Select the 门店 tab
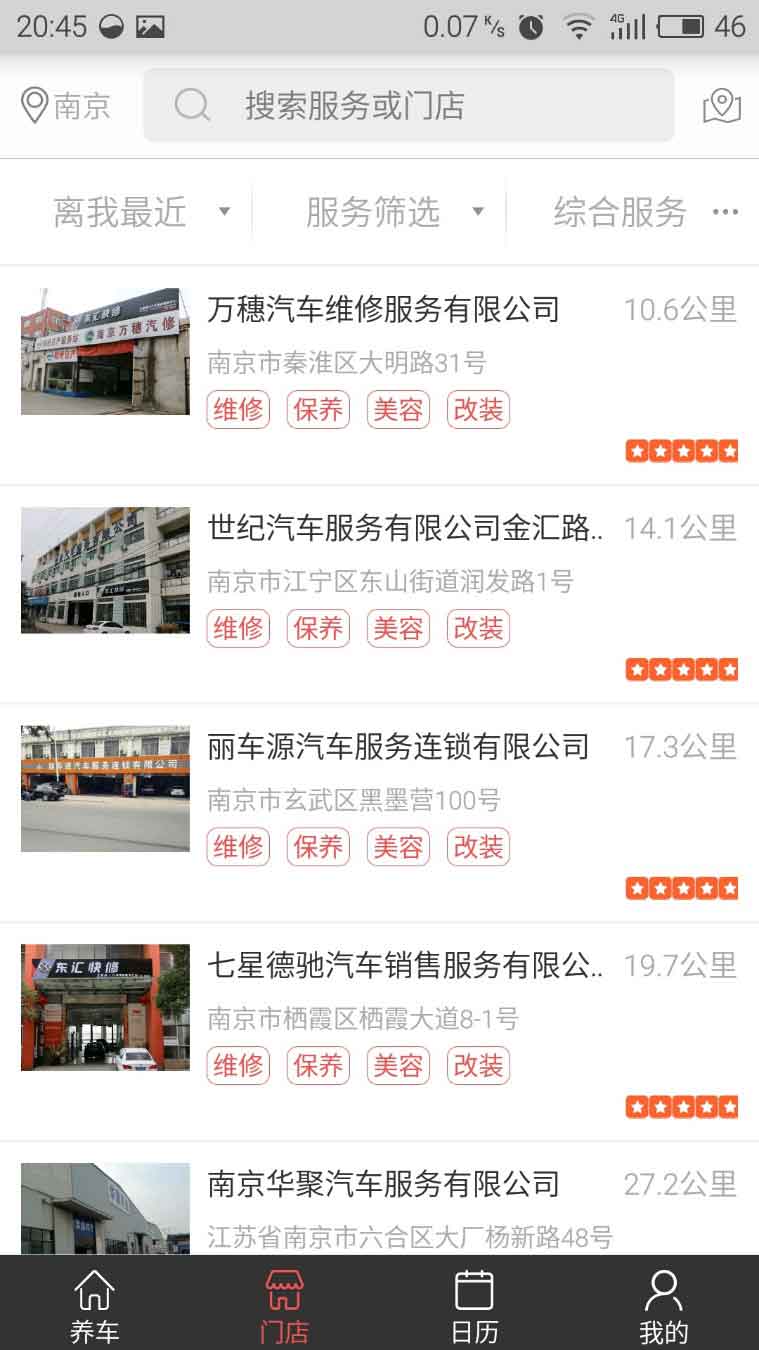This screenshot has height=1350, width=759. pos(284,1305)
